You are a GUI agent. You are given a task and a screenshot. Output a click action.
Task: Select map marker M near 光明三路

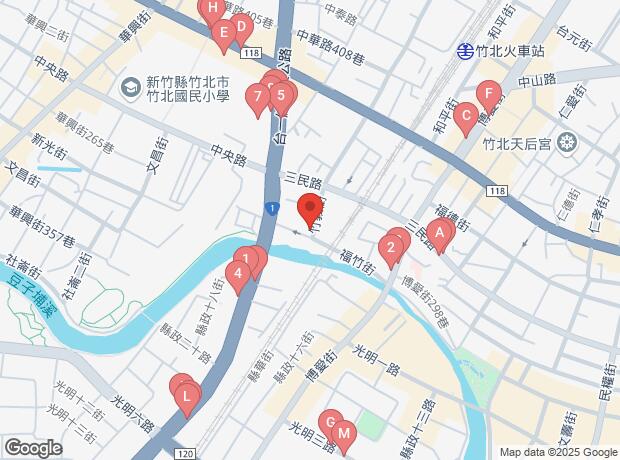coord(343,435)
